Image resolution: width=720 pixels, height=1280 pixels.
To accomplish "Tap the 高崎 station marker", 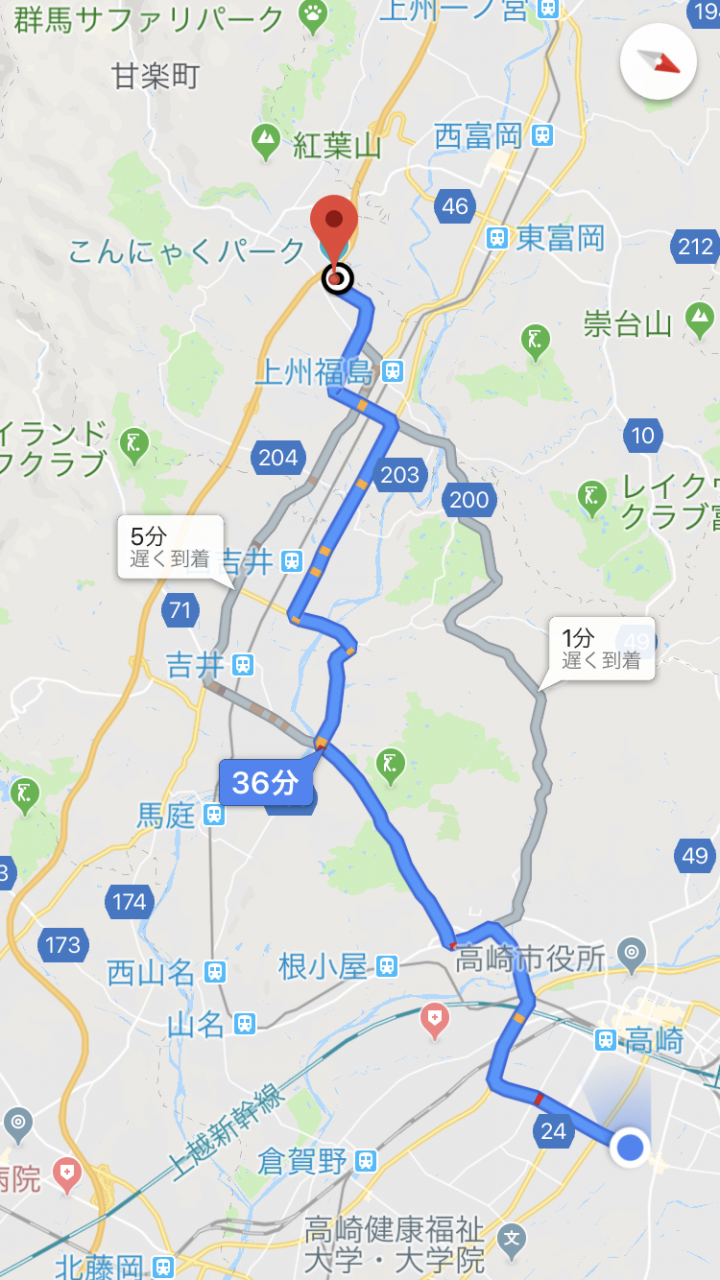I will 606,1040.
